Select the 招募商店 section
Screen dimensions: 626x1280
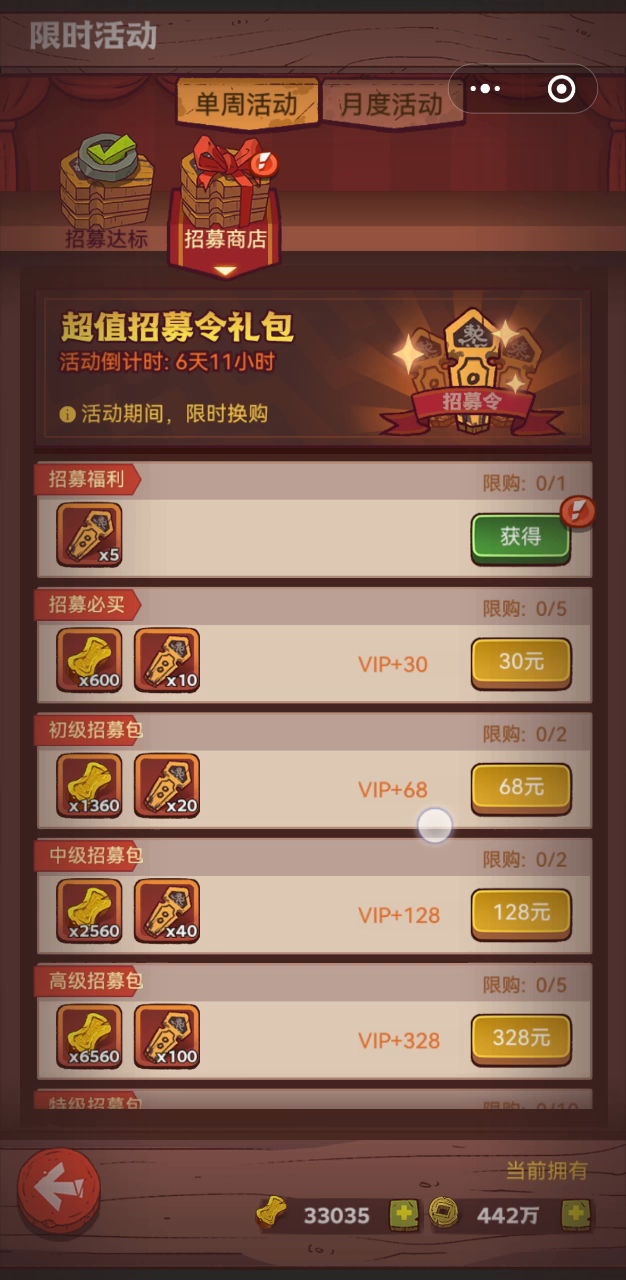point(224,200)
